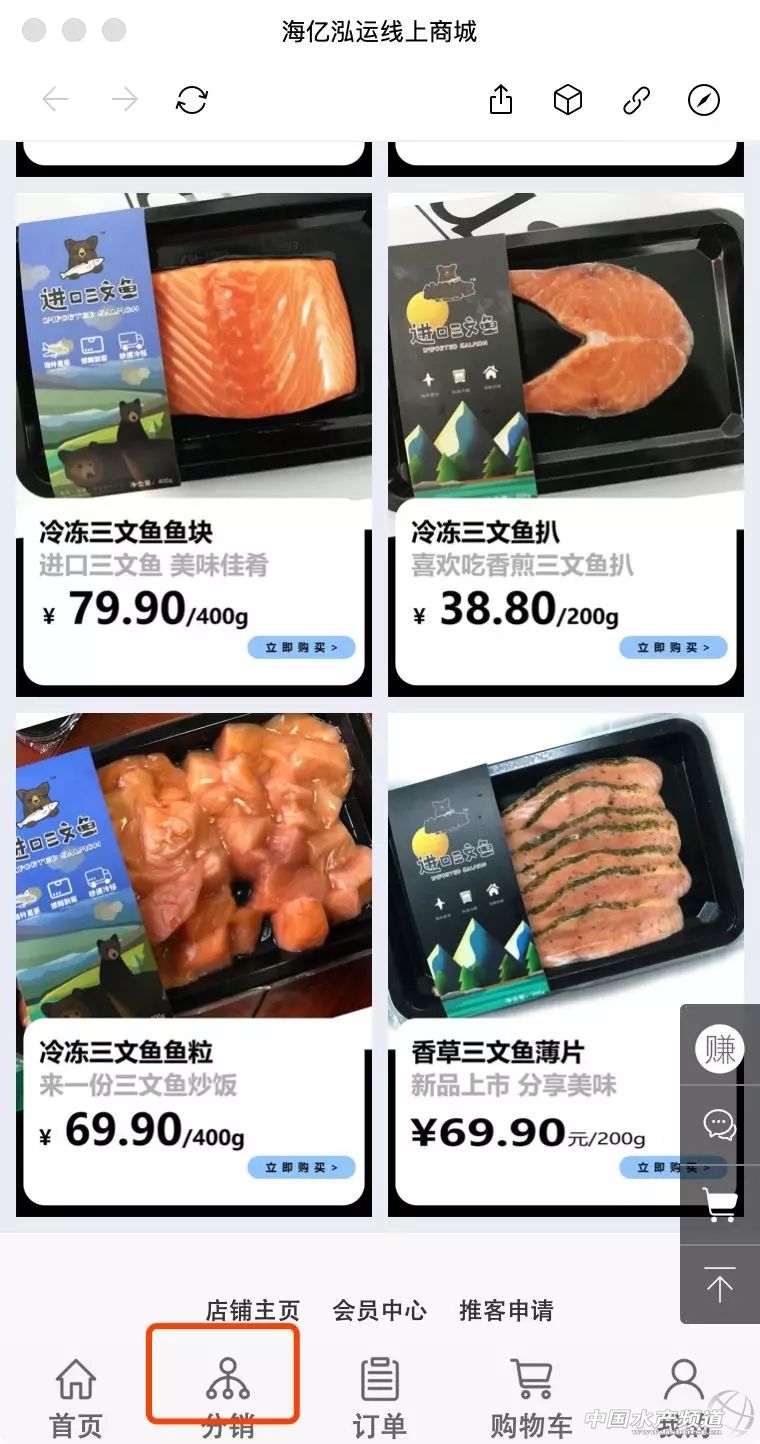Refresh the page with the reload icon
The image size is (760, 1444).
coord(193,100)
